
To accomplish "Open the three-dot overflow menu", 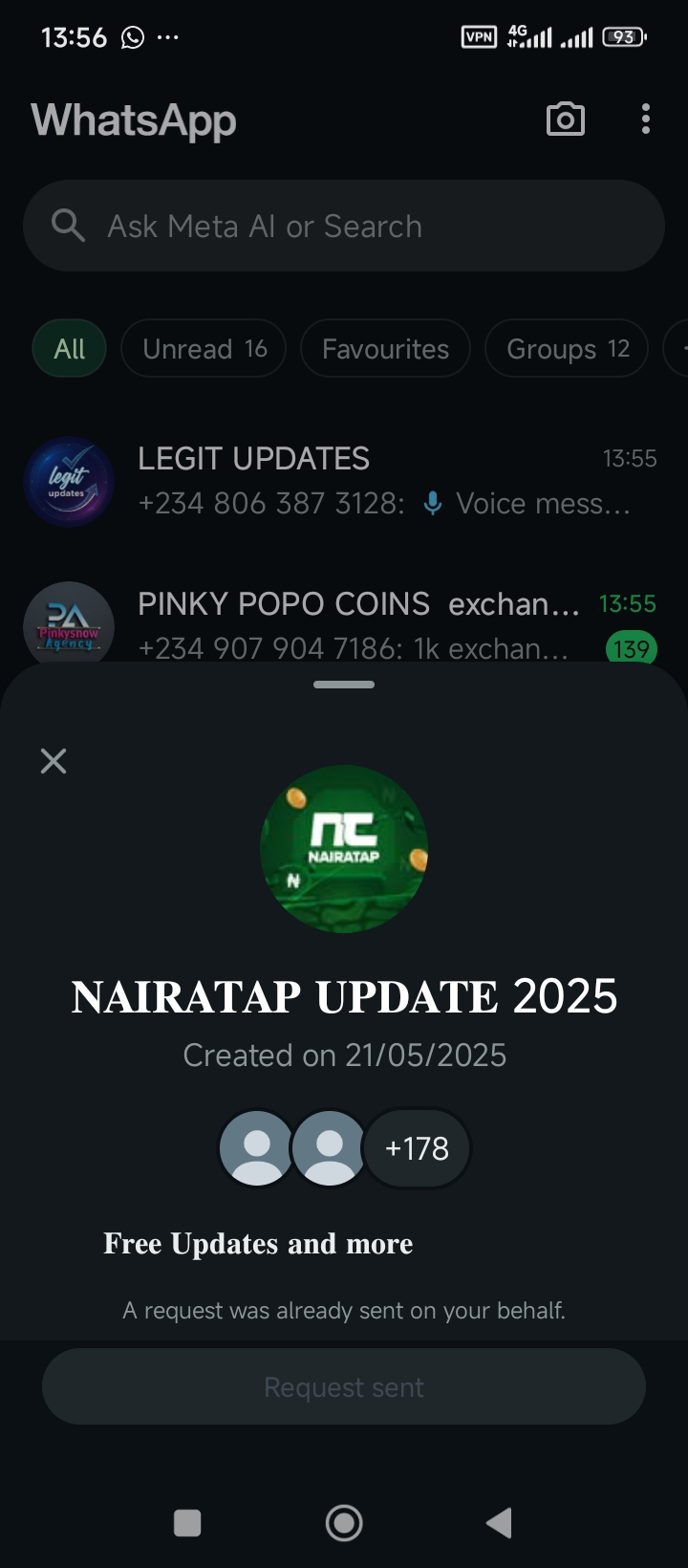I will tap(646, 120).
